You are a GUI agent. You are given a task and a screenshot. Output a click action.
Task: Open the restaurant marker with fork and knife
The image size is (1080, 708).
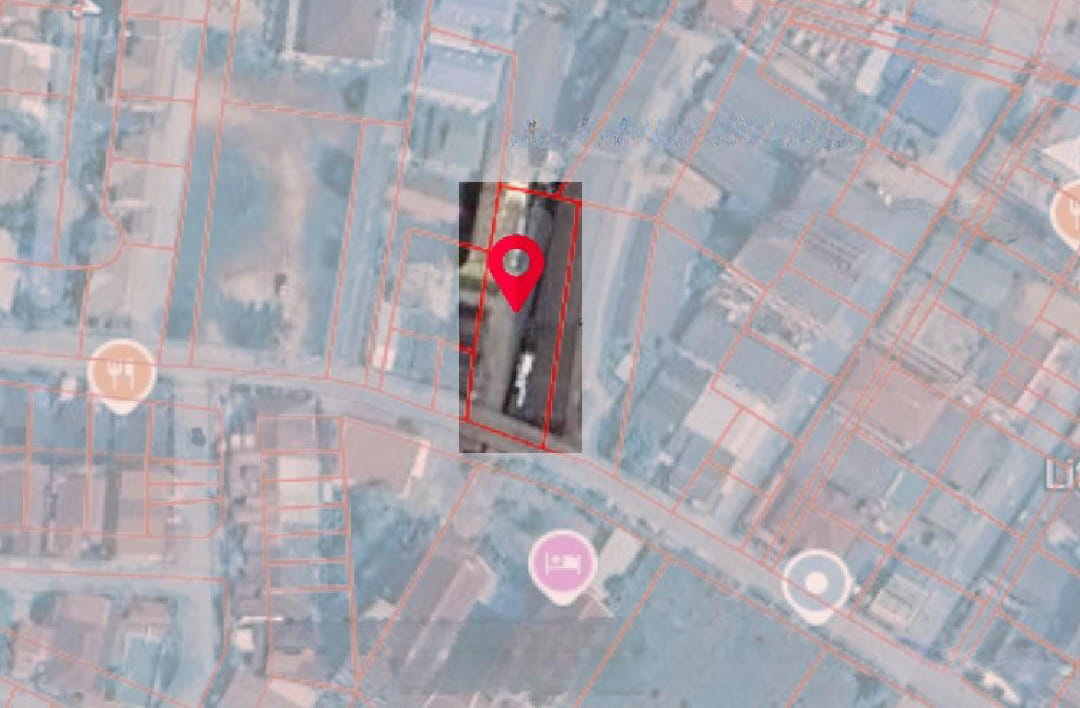tap(121, 375)
